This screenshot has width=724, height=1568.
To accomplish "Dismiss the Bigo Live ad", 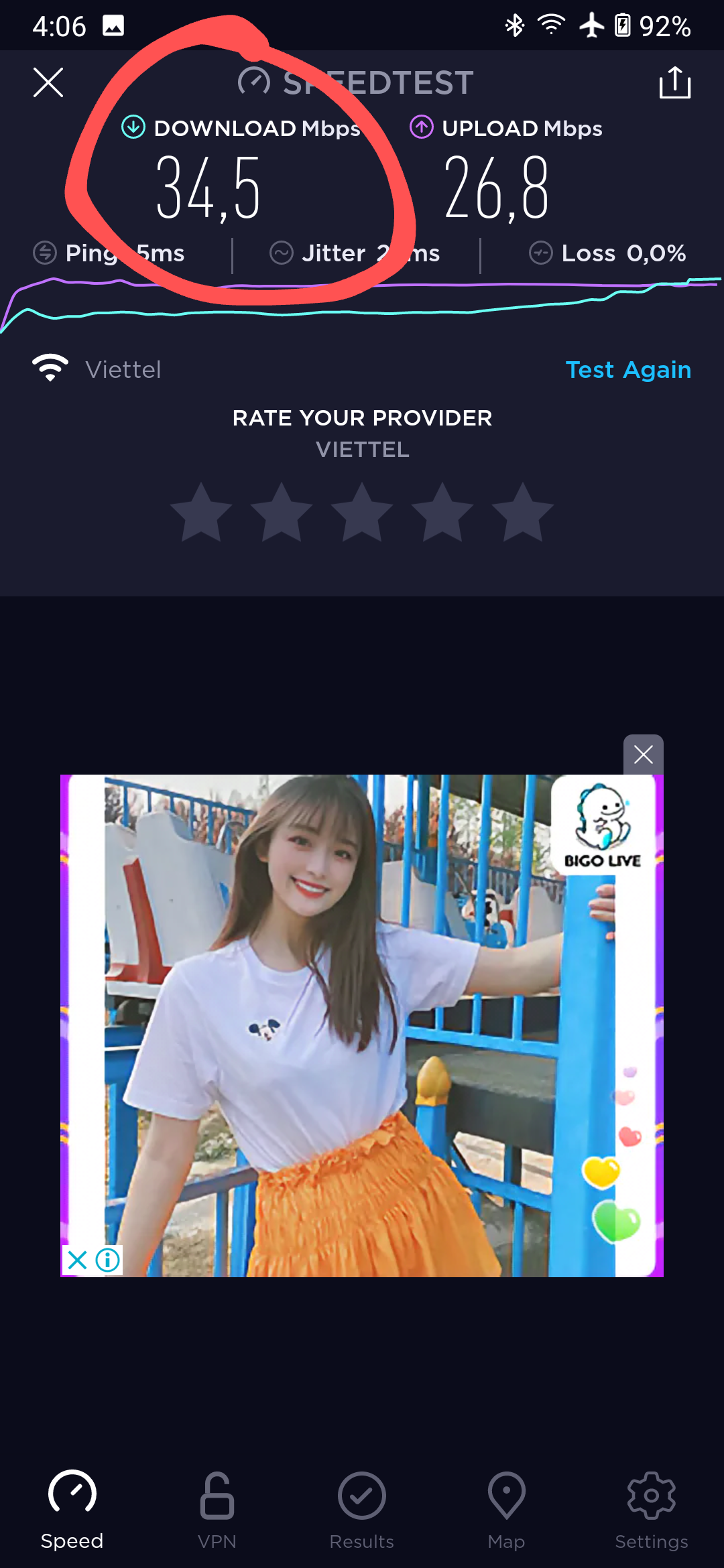I will [x=643, y=755].
